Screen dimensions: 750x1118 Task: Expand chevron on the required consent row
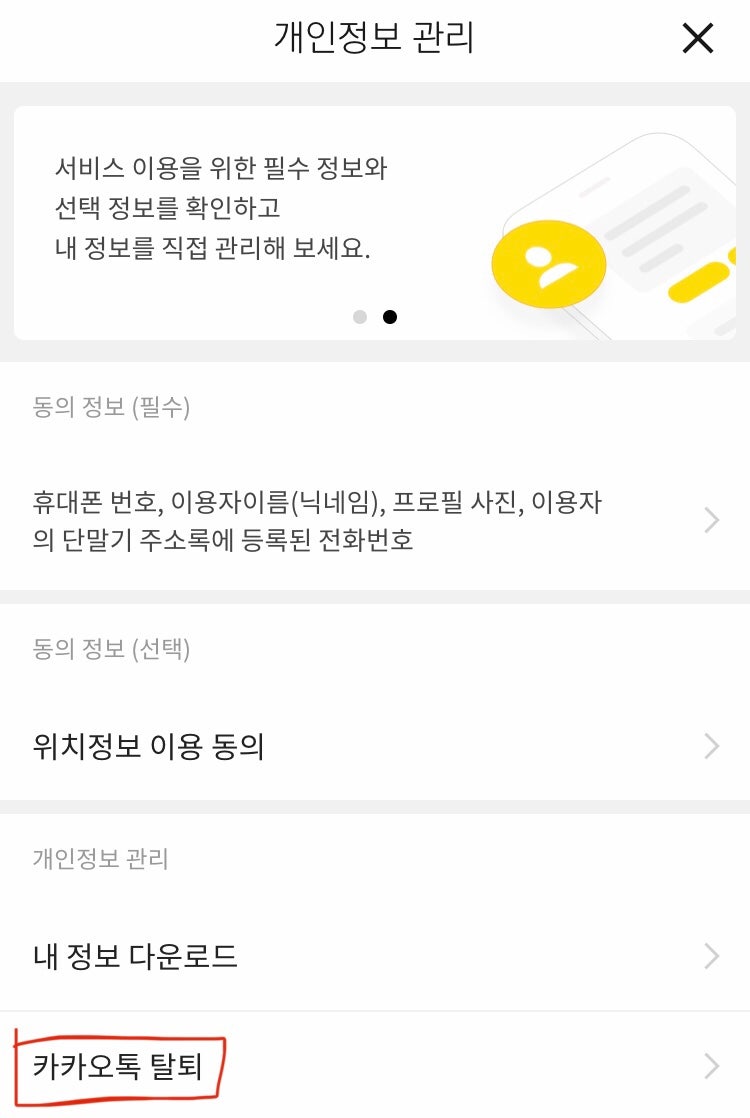713,519
